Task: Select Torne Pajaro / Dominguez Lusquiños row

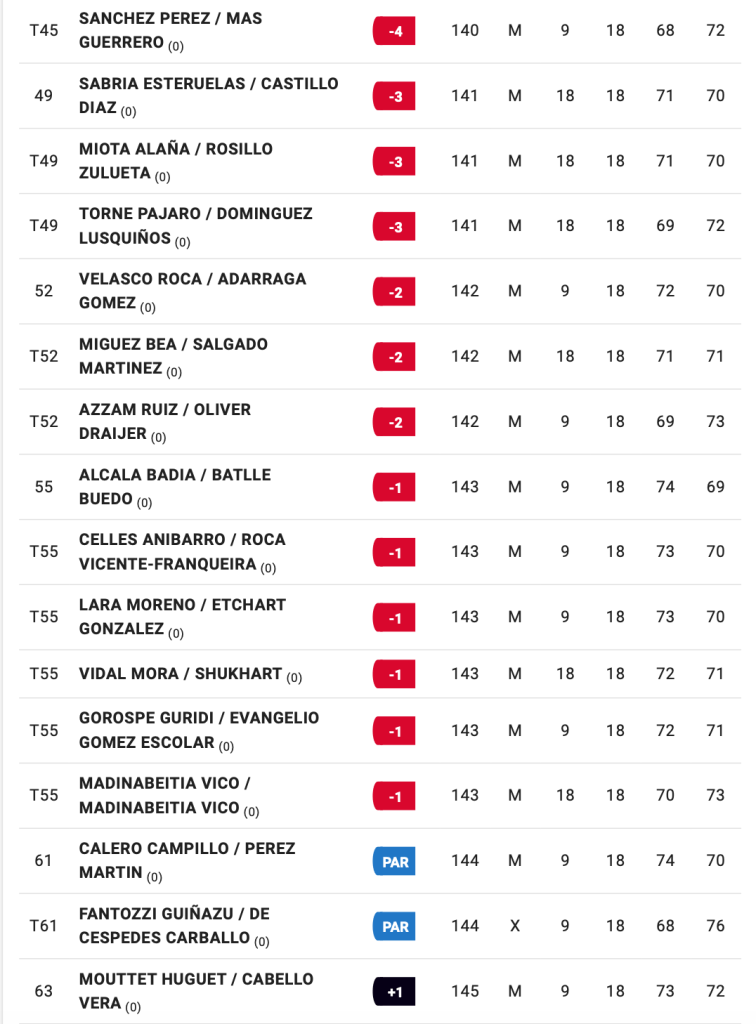Action: point(195,226)
